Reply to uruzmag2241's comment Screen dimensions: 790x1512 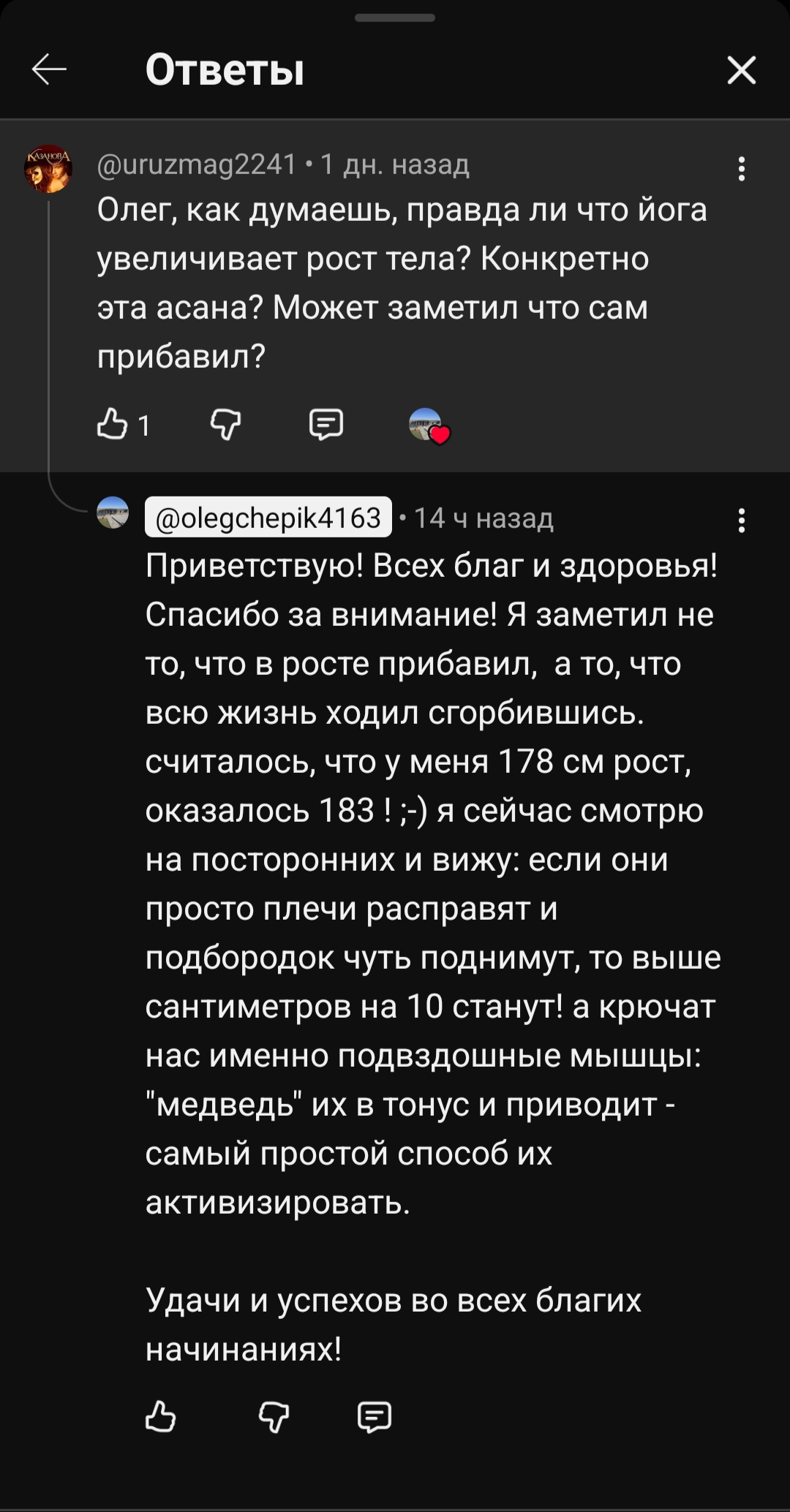[x=326, y=424]
